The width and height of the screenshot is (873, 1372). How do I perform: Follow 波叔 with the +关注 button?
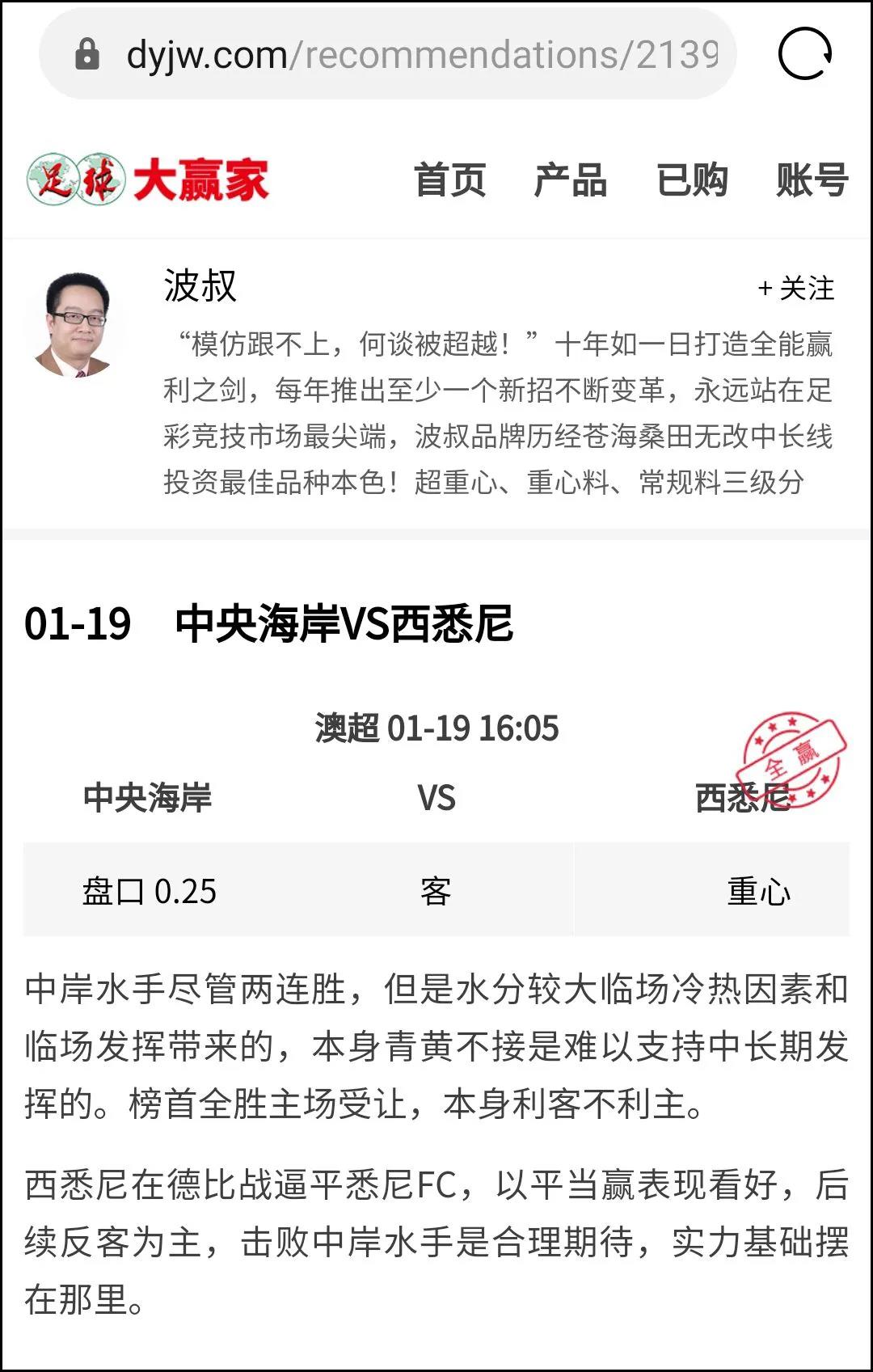coord(796,289)
